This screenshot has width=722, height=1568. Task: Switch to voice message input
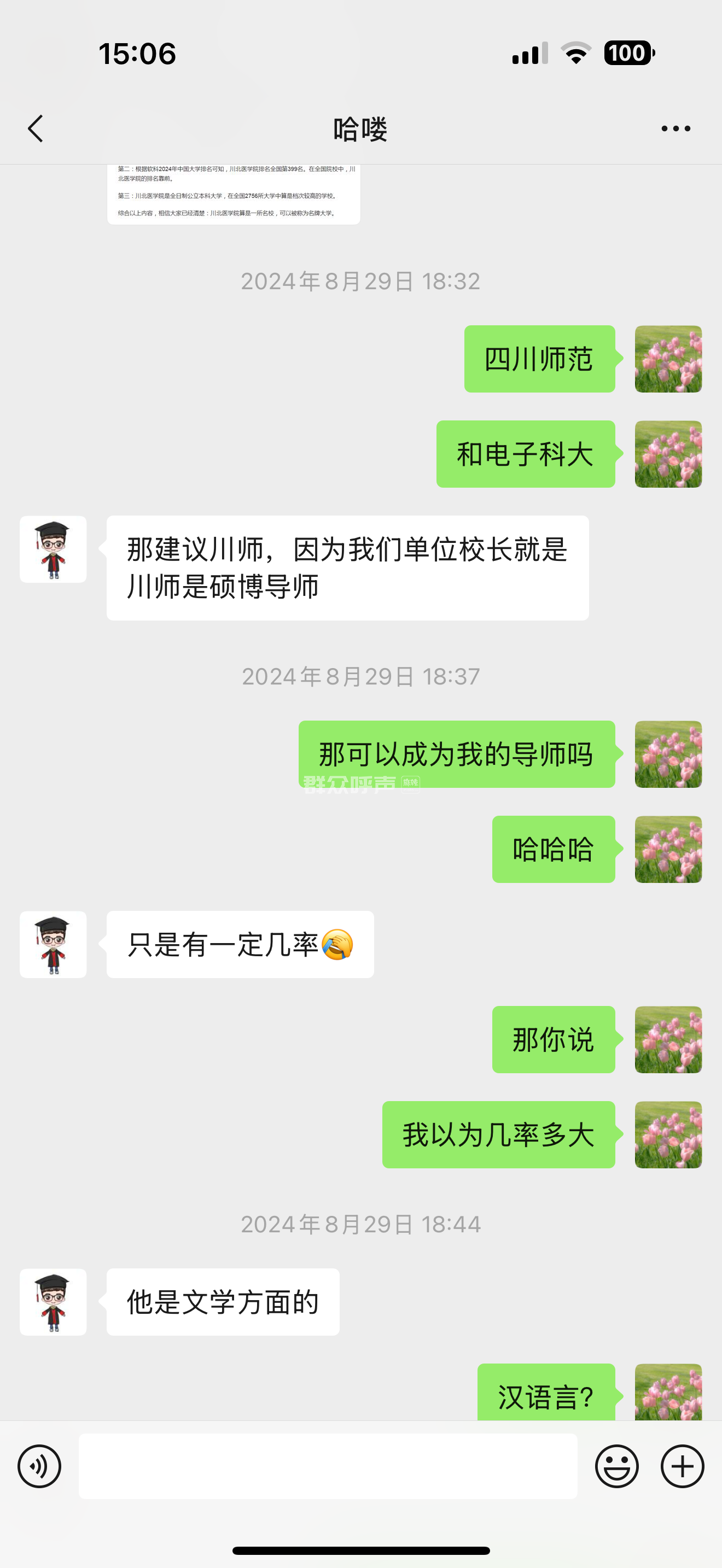coord(39,1466)
